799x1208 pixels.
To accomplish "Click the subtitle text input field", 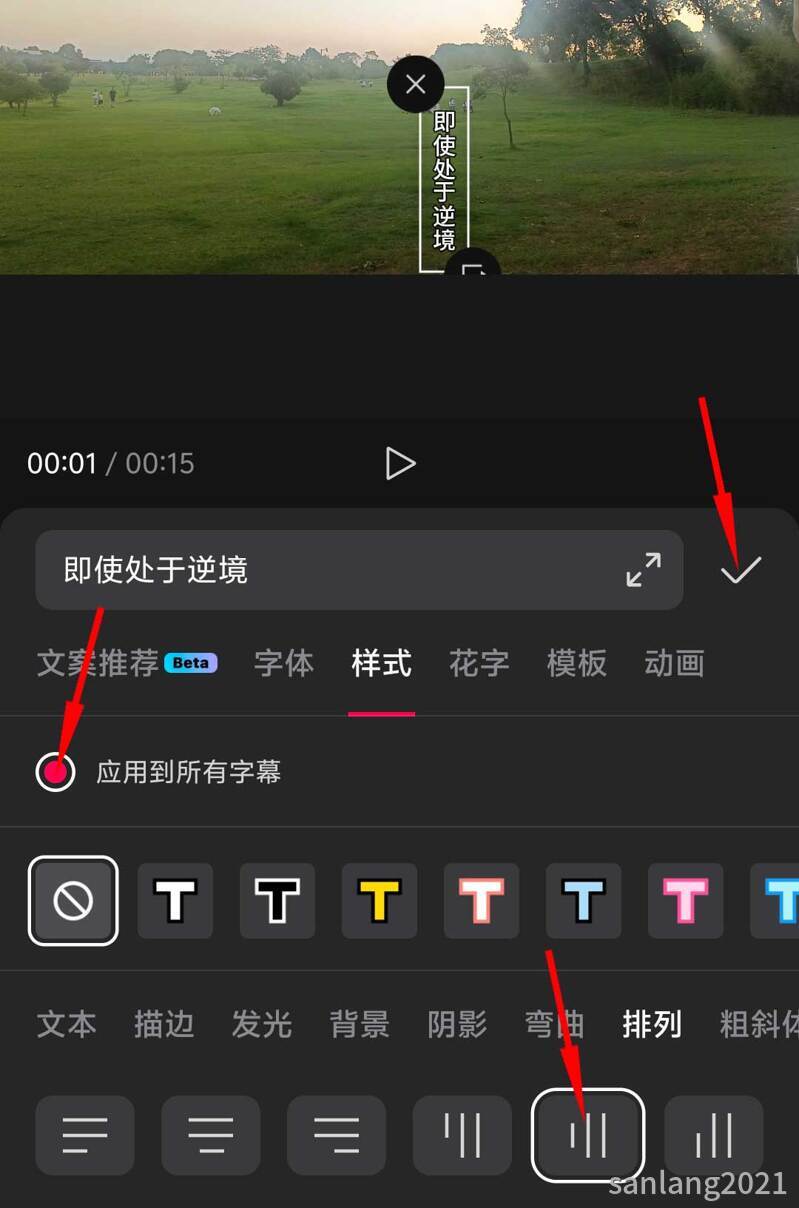I will coord(300,570).
